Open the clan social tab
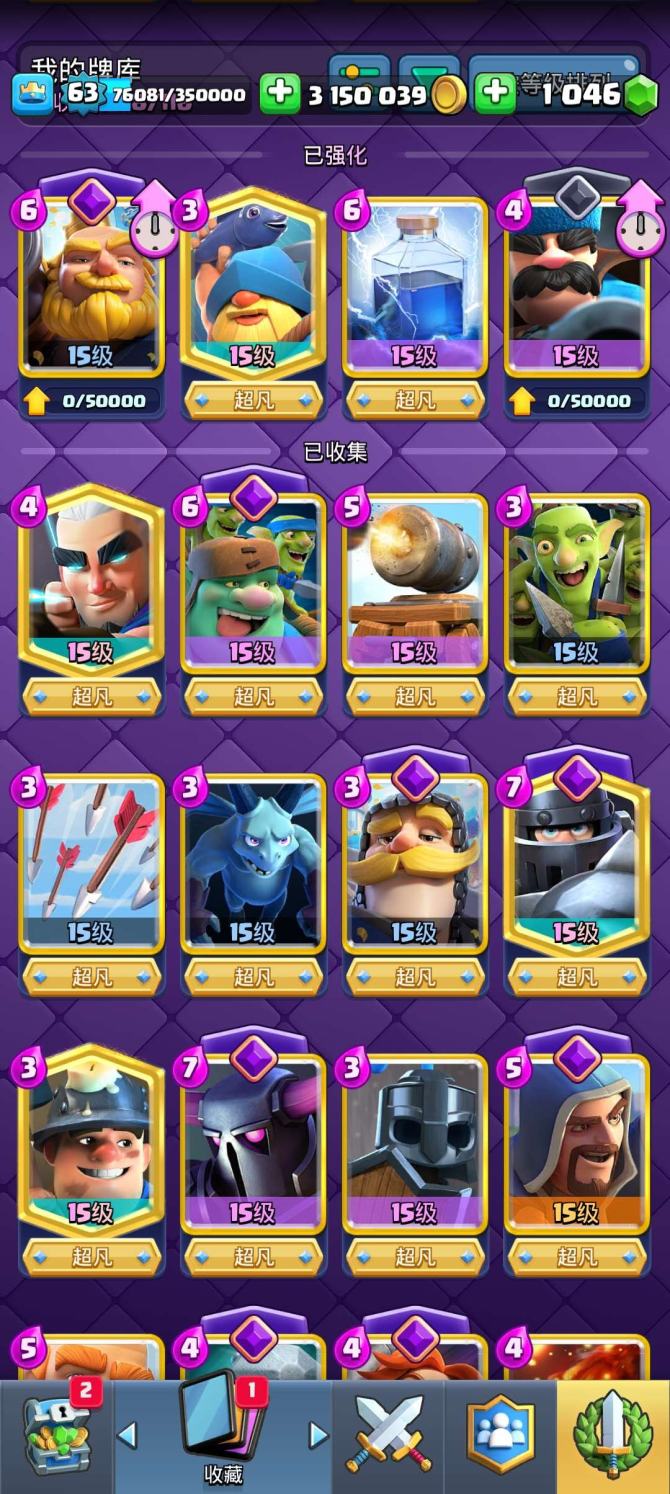This screenshot has height=1494, width=670. pyautogui.click(x=500, y=1435)
